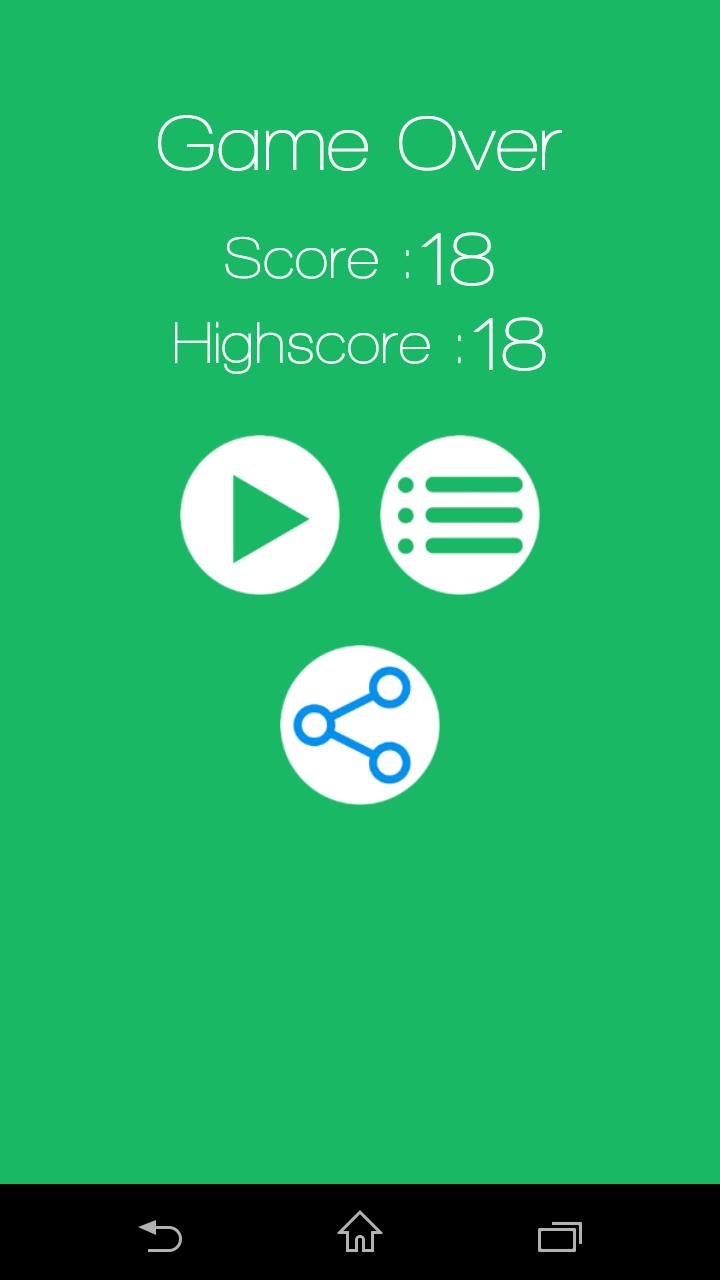Share your score via the share icon
720x1280 pixels.
(x=360, y=725)
